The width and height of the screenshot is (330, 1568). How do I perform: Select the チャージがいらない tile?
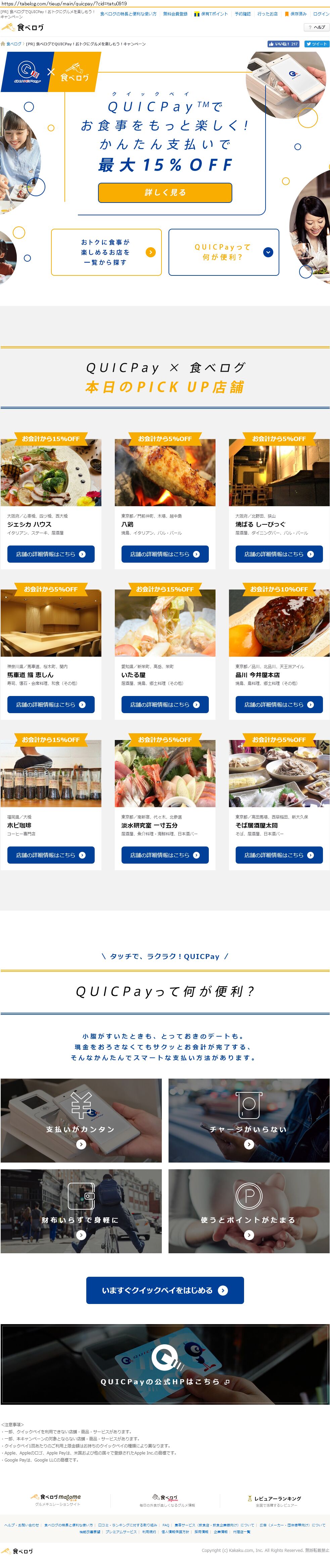pos(248,1121)
